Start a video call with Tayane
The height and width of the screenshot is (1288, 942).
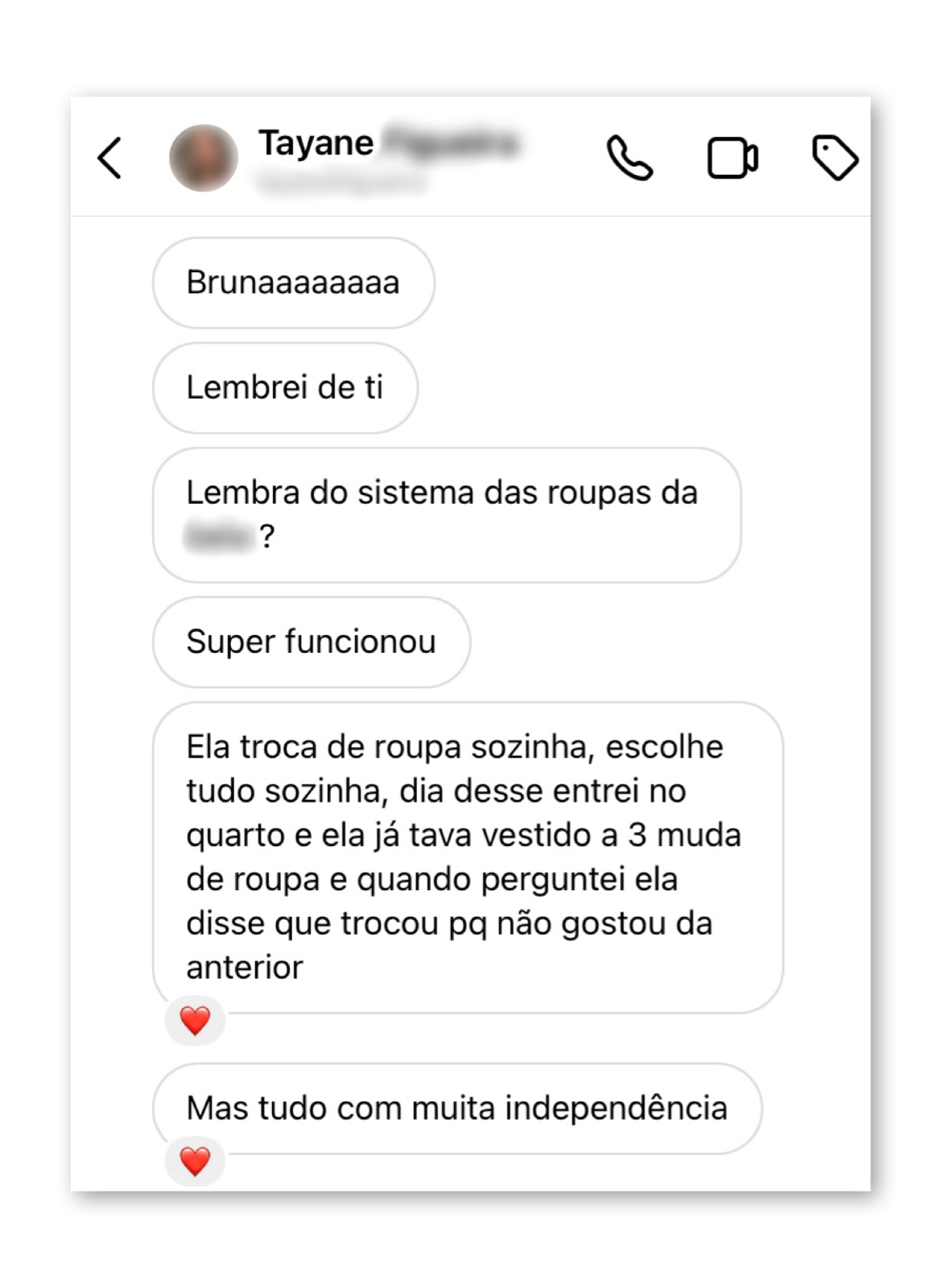tap(732, 158)
